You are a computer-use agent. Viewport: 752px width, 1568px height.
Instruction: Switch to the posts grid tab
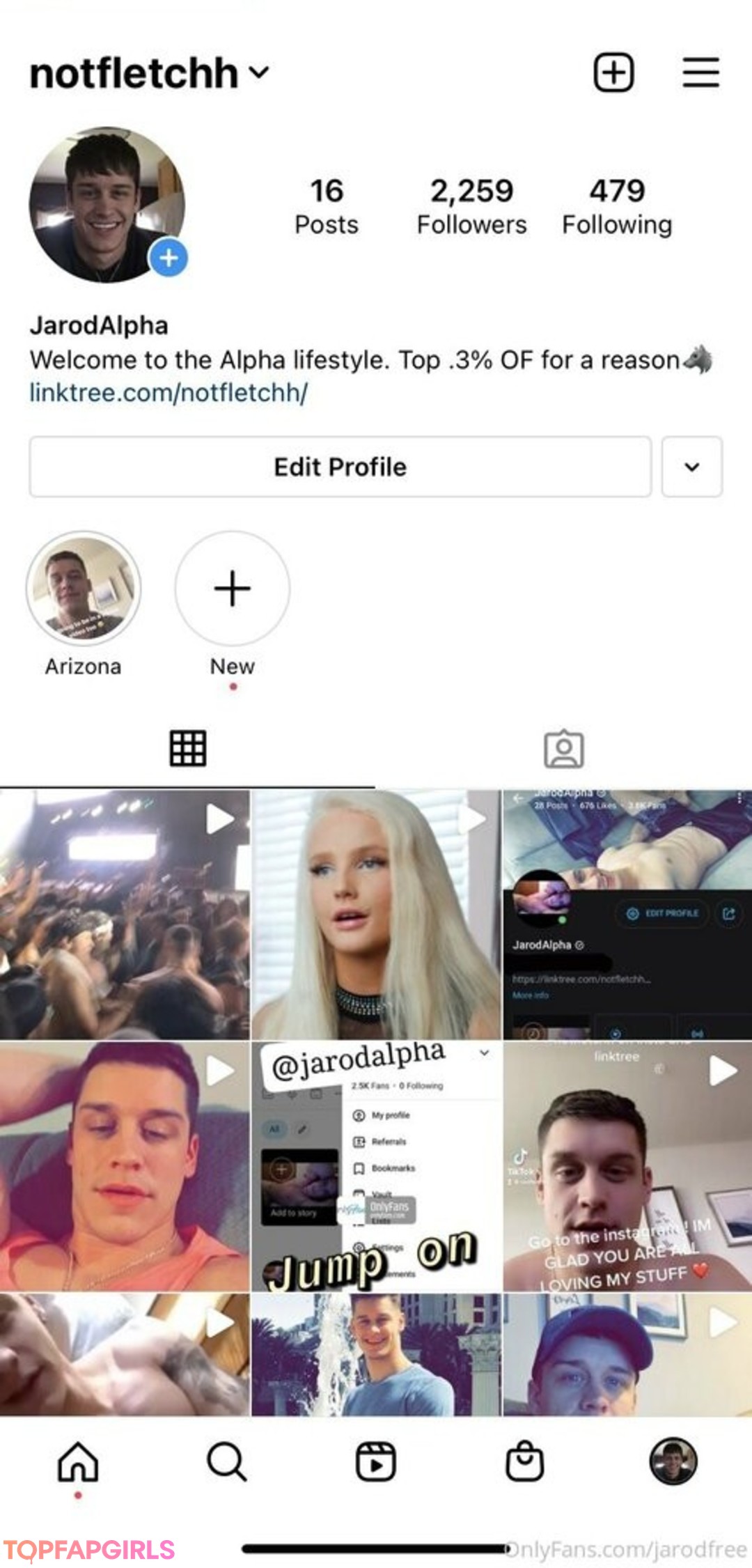pos(188,749)
